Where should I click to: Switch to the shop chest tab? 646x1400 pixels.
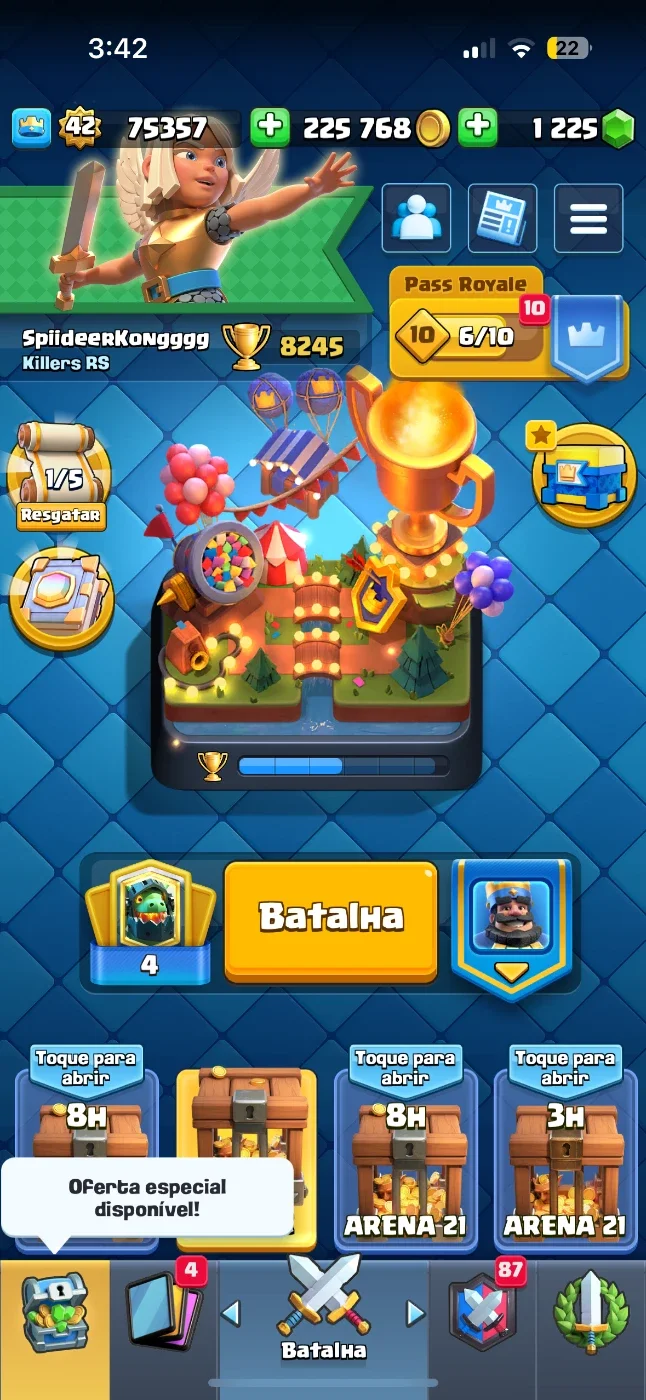[x=55, y=1329]
